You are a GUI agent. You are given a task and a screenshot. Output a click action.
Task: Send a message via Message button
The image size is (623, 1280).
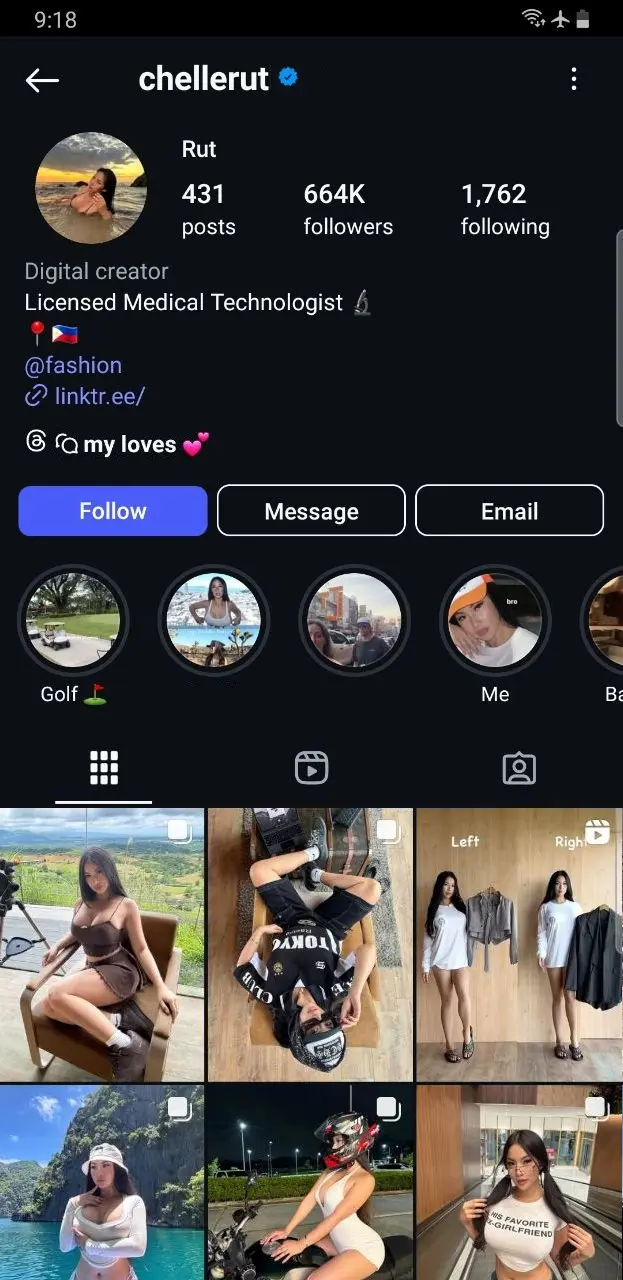coord(311,511)
